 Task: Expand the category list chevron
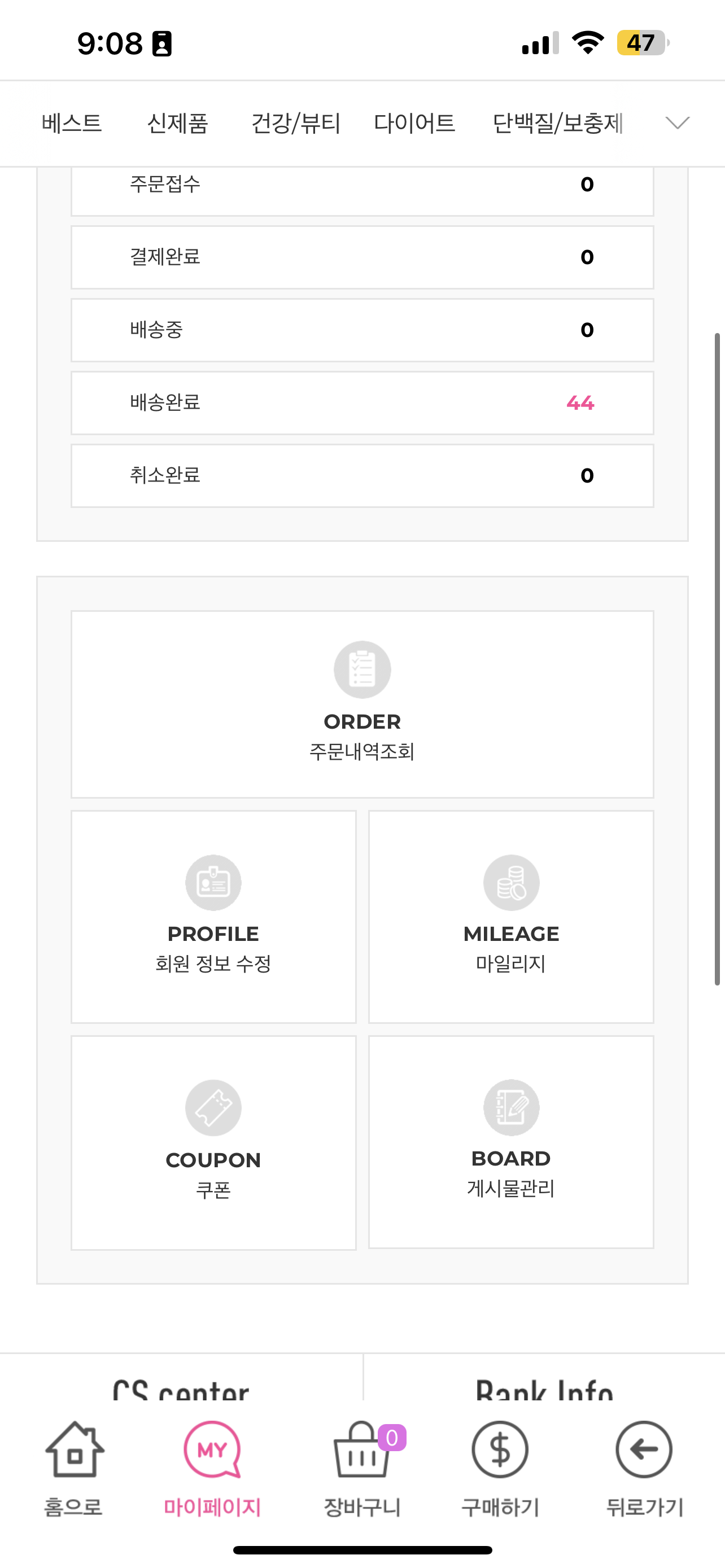(x=677, y=124)
